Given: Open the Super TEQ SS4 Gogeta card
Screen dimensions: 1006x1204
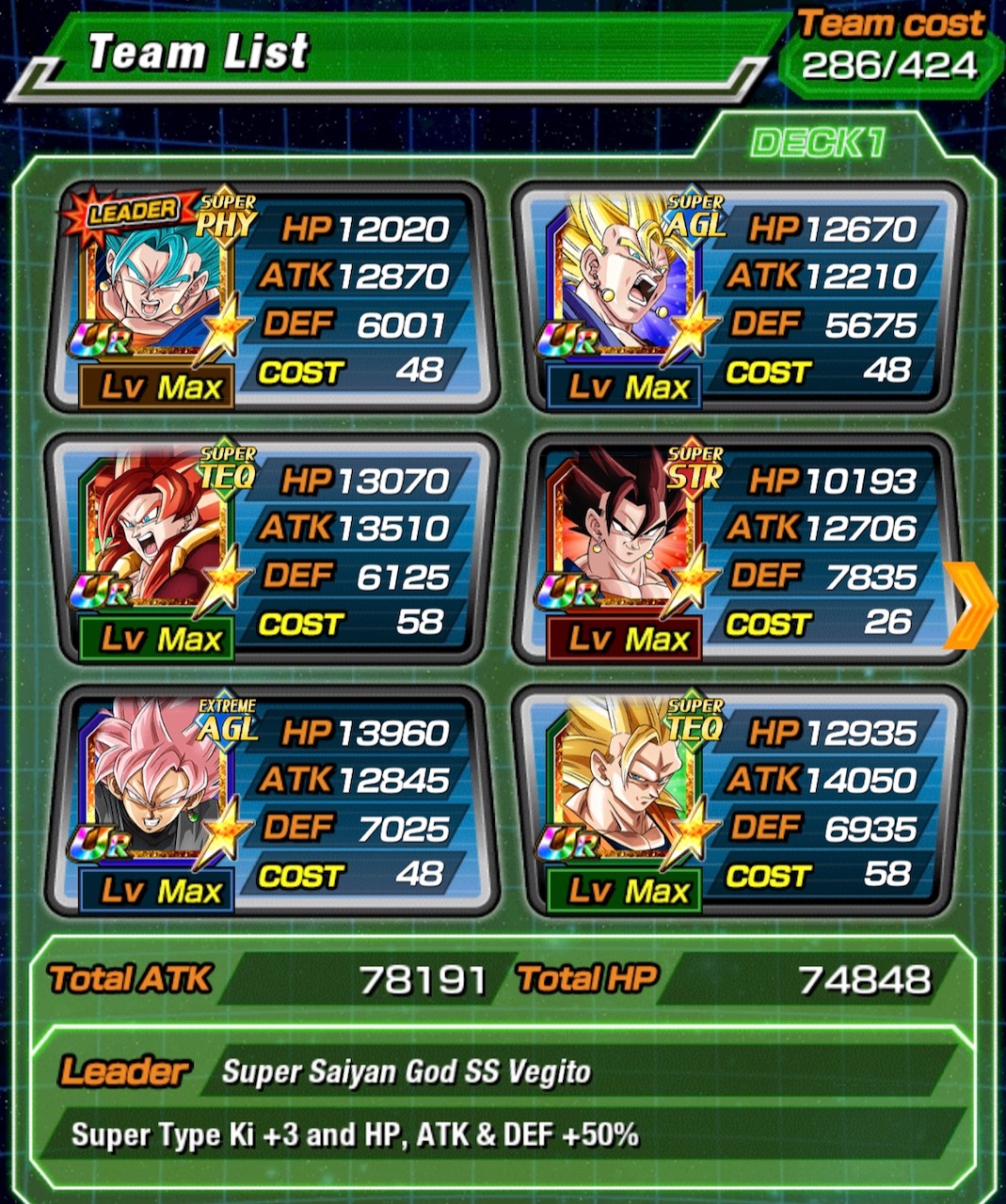Looking at the screenshot, I should [271, 550].
